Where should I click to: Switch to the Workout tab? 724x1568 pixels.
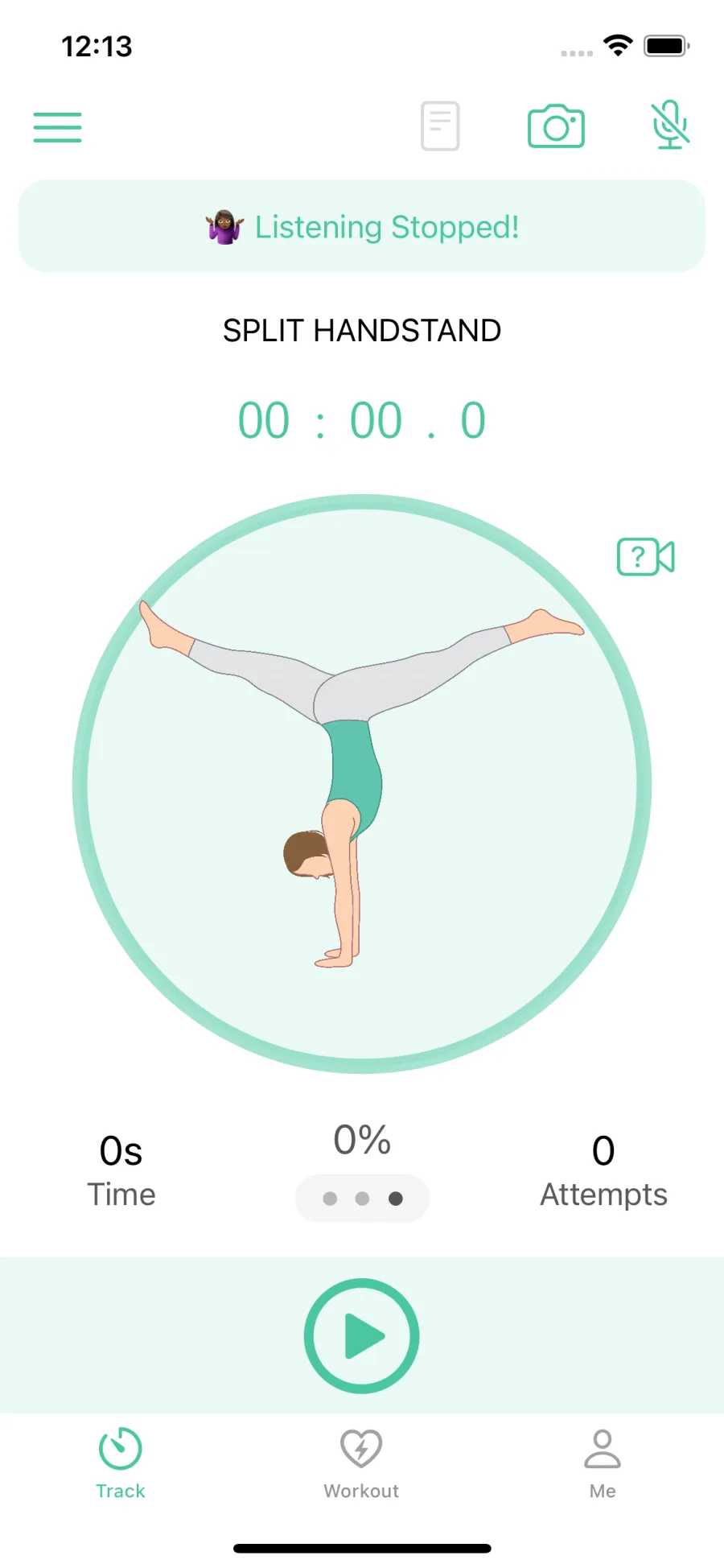tap(361, 1463)
